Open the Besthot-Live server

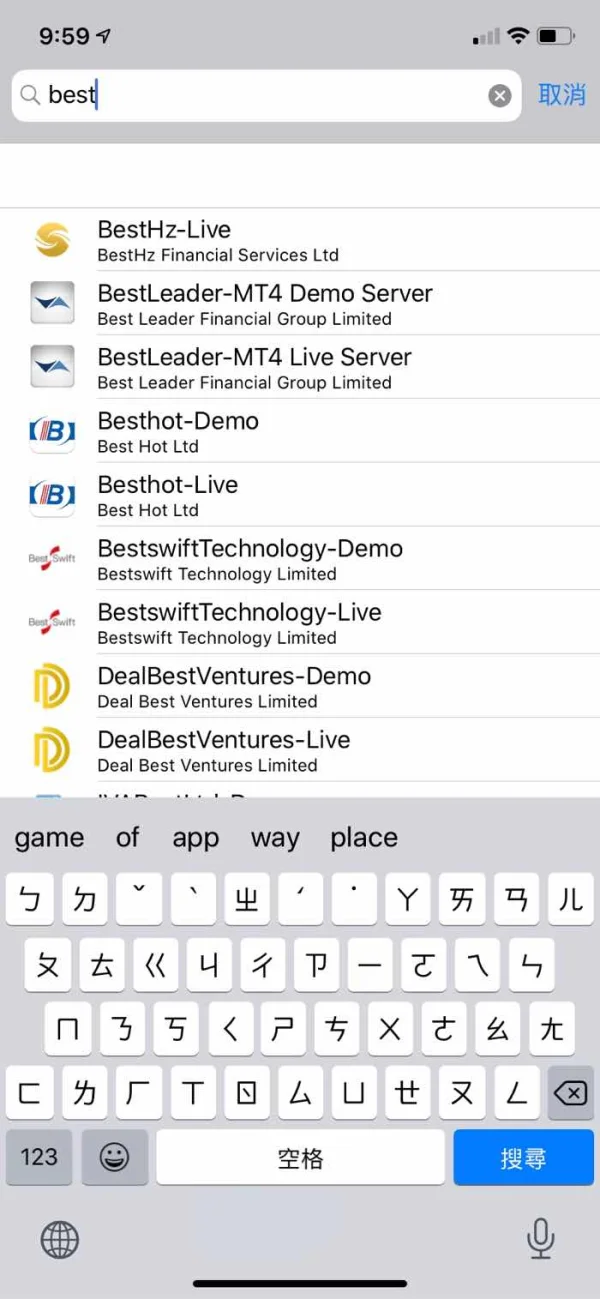click(x=300, y=496)
